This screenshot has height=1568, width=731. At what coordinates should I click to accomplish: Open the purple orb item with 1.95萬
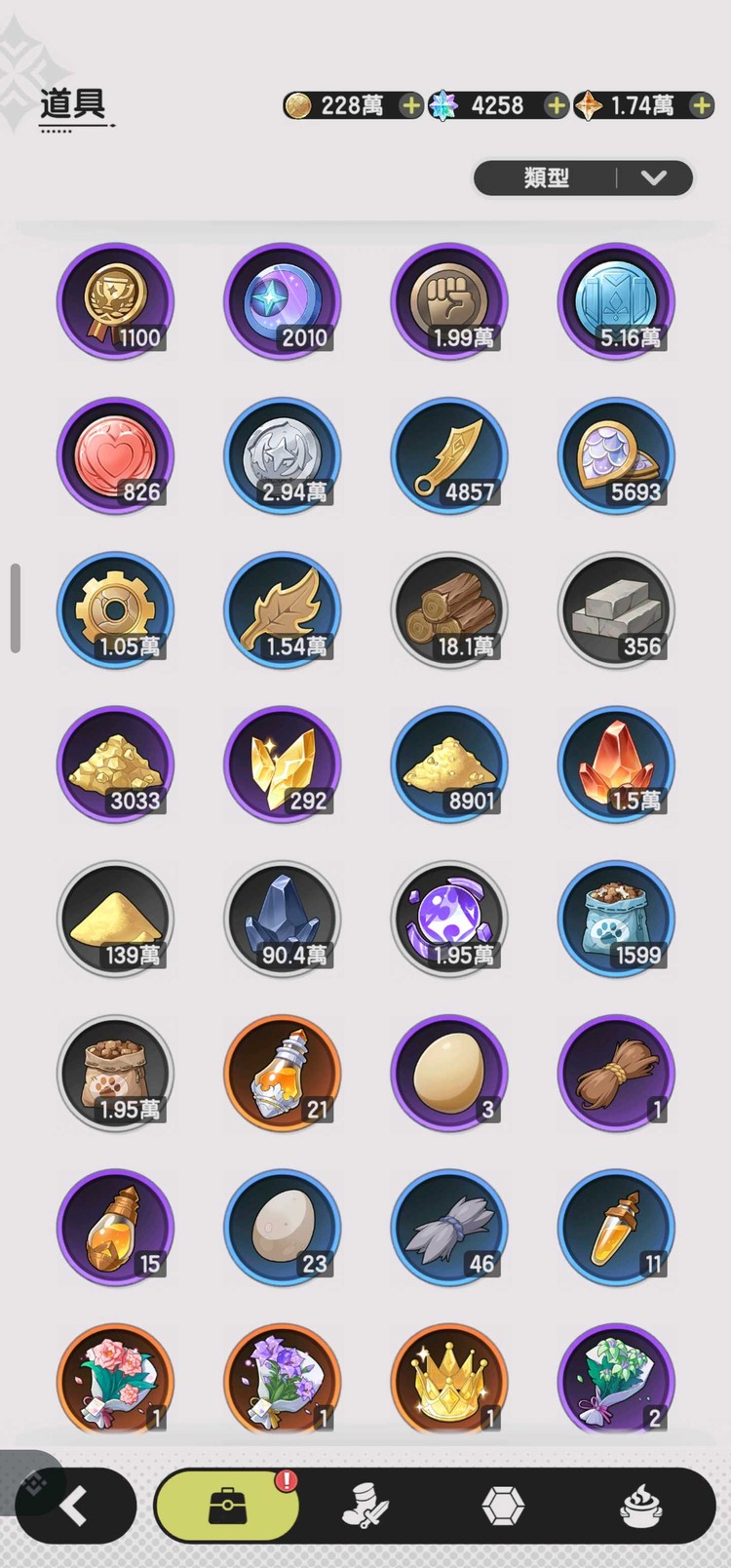(x=449, y=919)
